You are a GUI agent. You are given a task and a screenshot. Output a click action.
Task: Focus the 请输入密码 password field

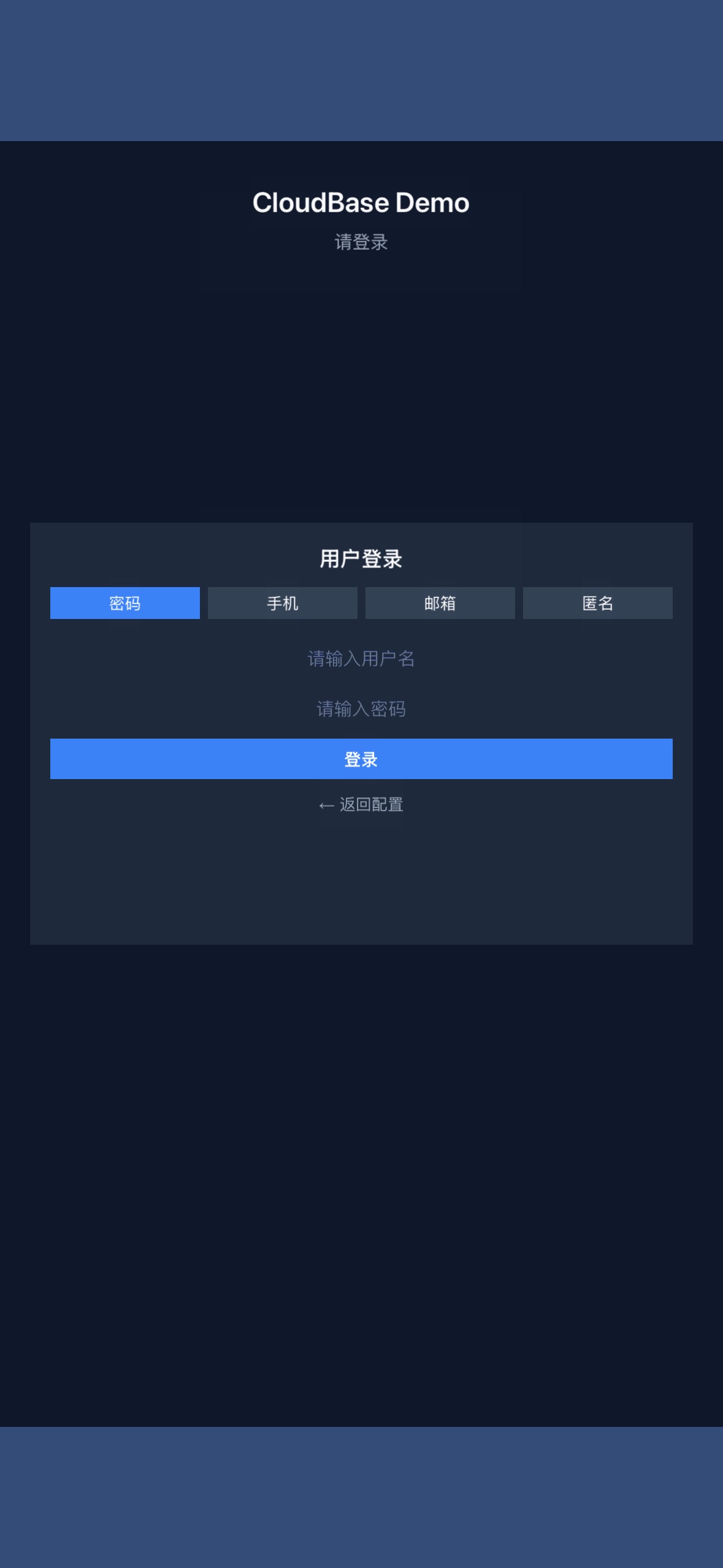pos(361,709)
